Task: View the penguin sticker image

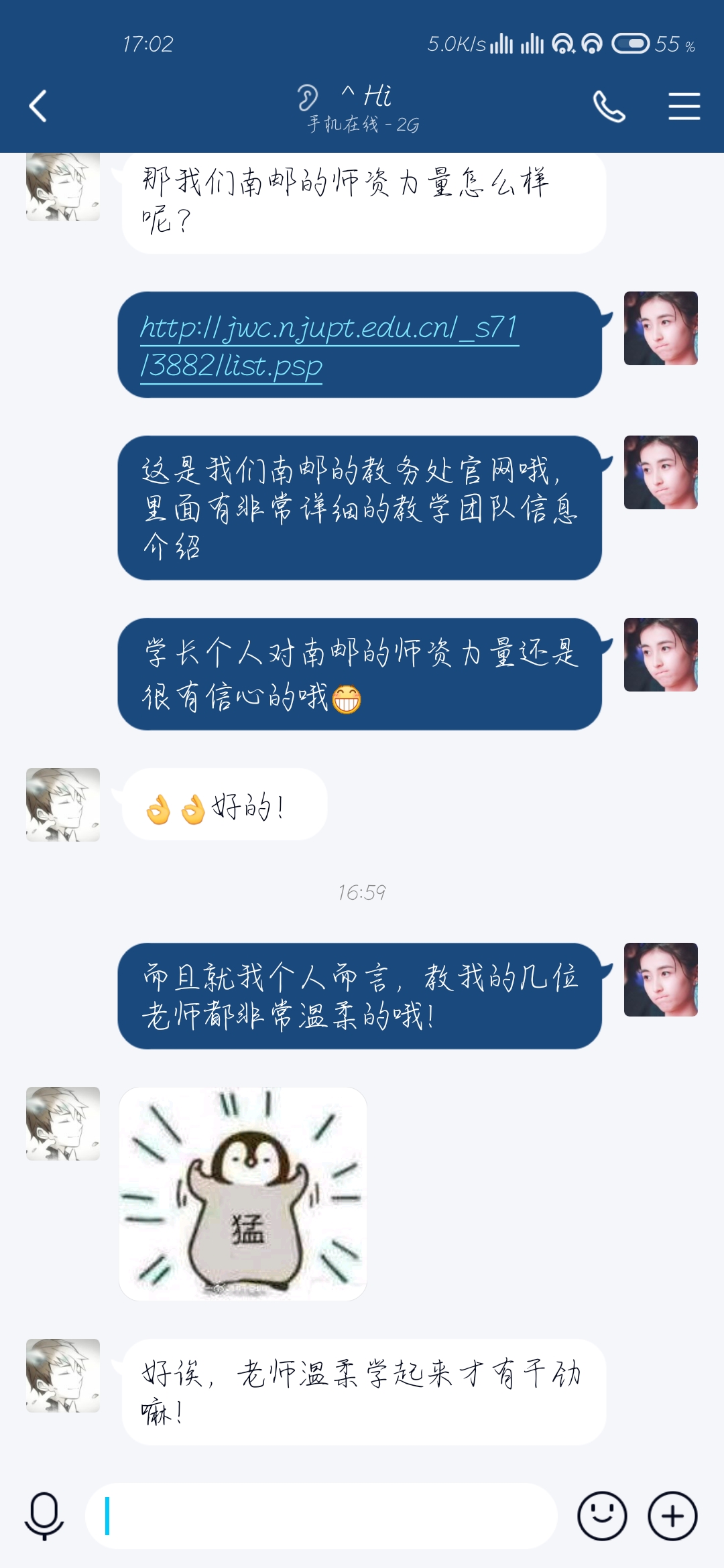Action: [x=243, y=1193]
